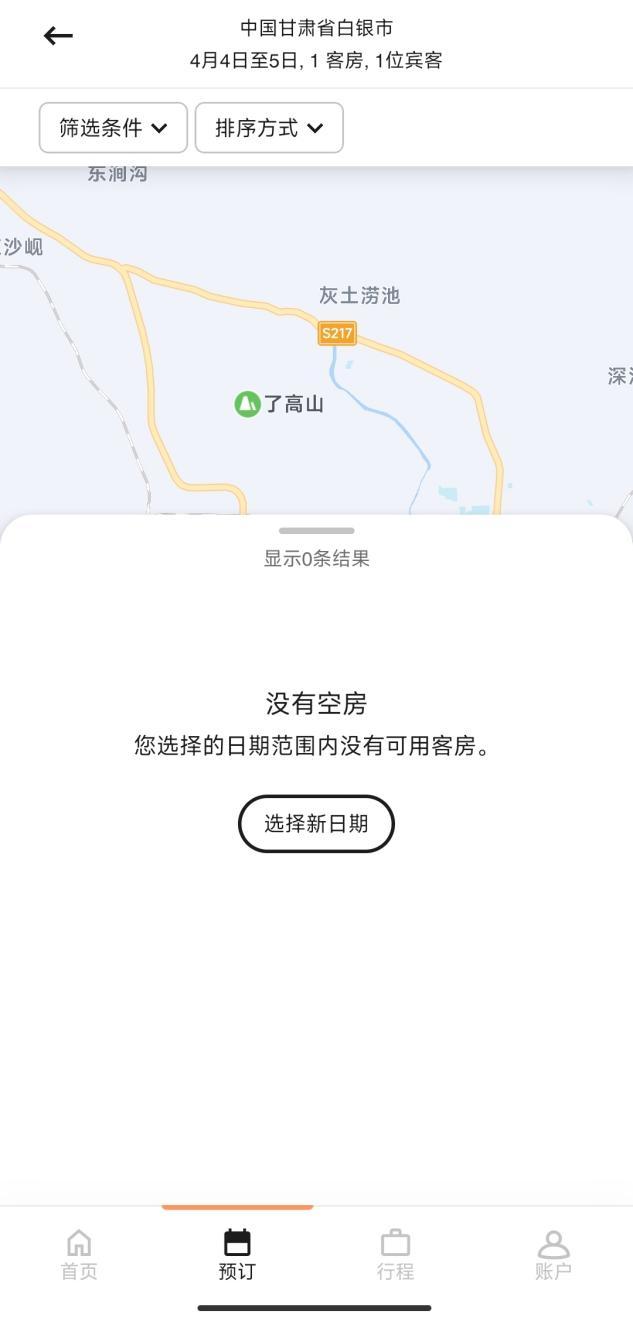Switch to the 首页 tab
This screenshot has height=1321, width=633.
tap(79, 1255)
